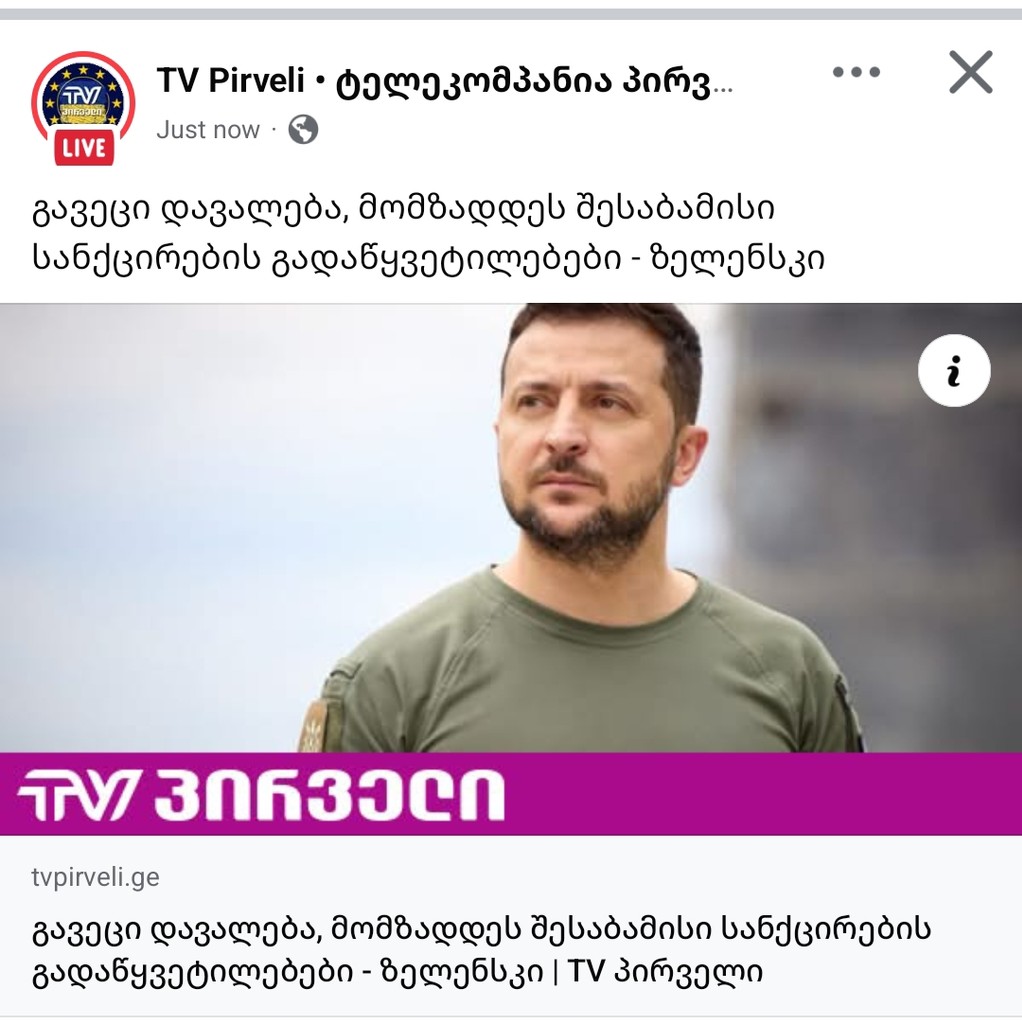Open the post's three-dot options menu
Image resolution: width=1022 pixels, height=1024 pixels.
pos(856,72)
